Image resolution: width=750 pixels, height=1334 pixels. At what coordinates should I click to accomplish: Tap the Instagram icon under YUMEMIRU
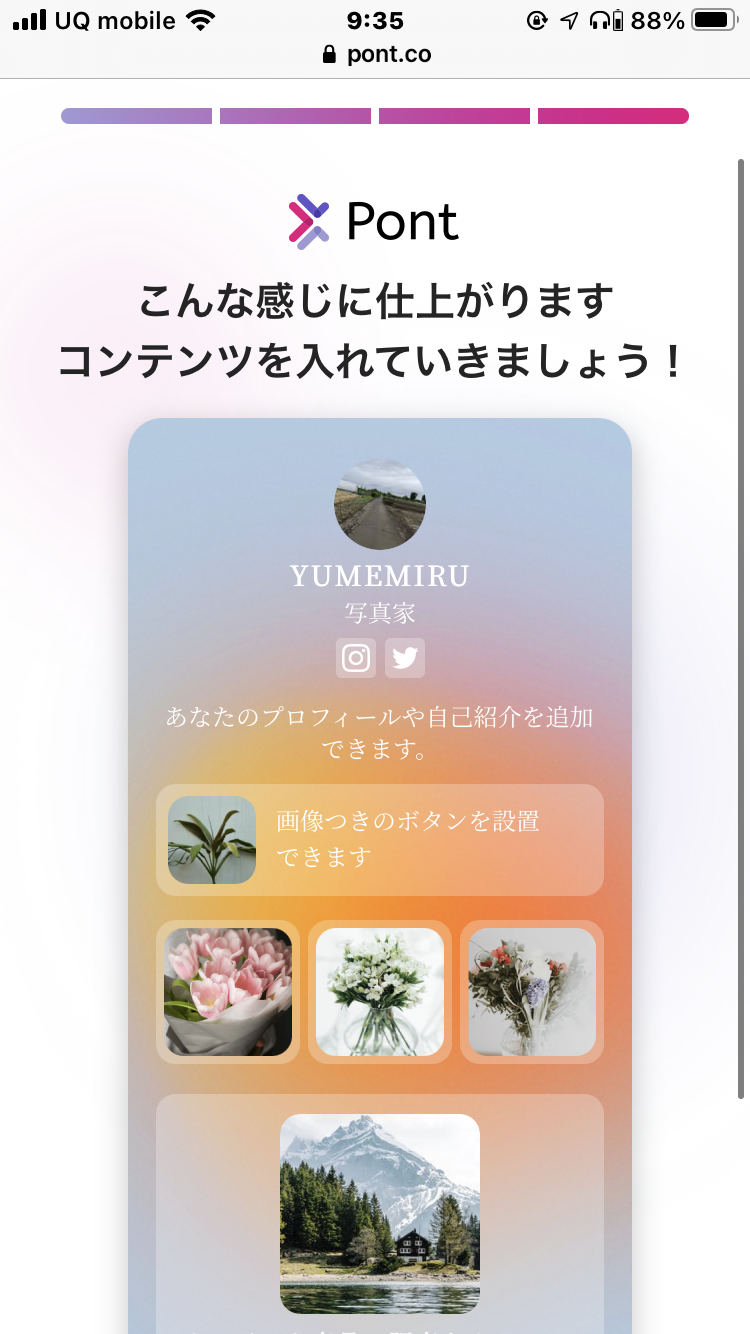(x=356, y=658)
